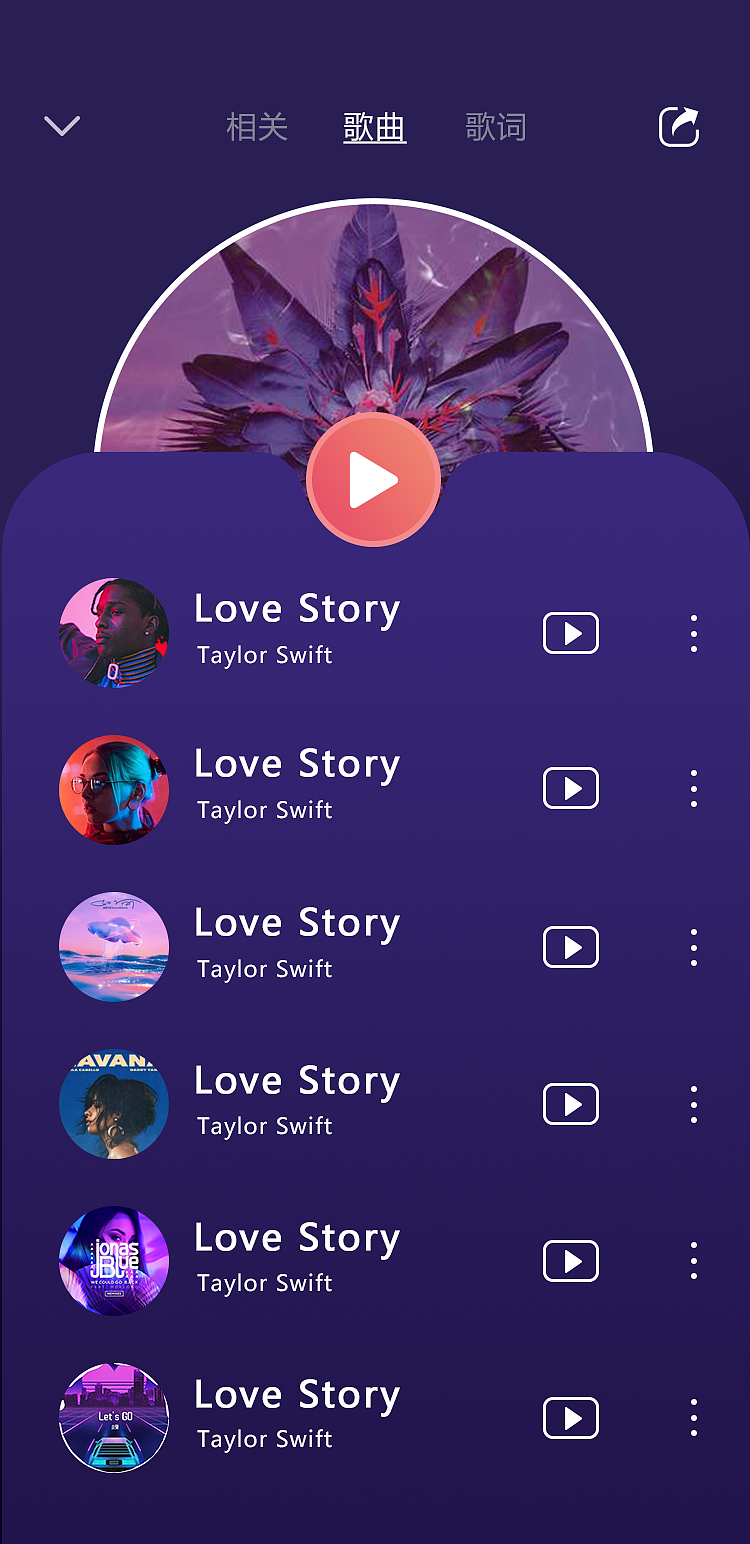Open the first song's three-dot options menu

[693, 632]
